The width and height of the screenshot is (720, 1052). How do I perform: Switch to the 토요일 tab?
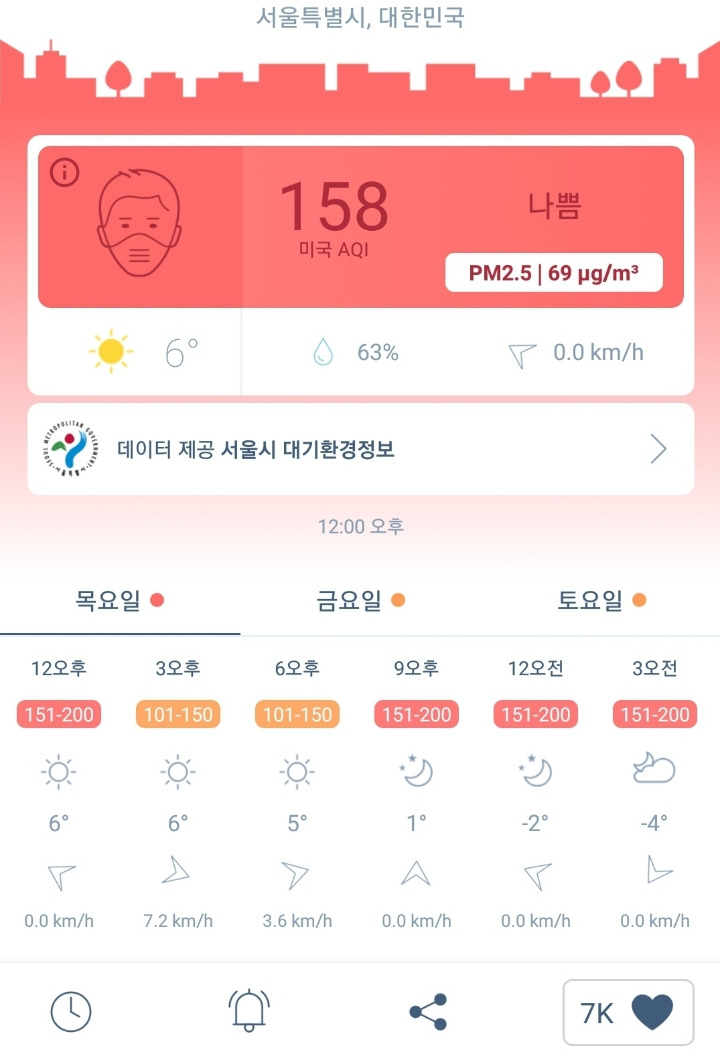[600, 601]
